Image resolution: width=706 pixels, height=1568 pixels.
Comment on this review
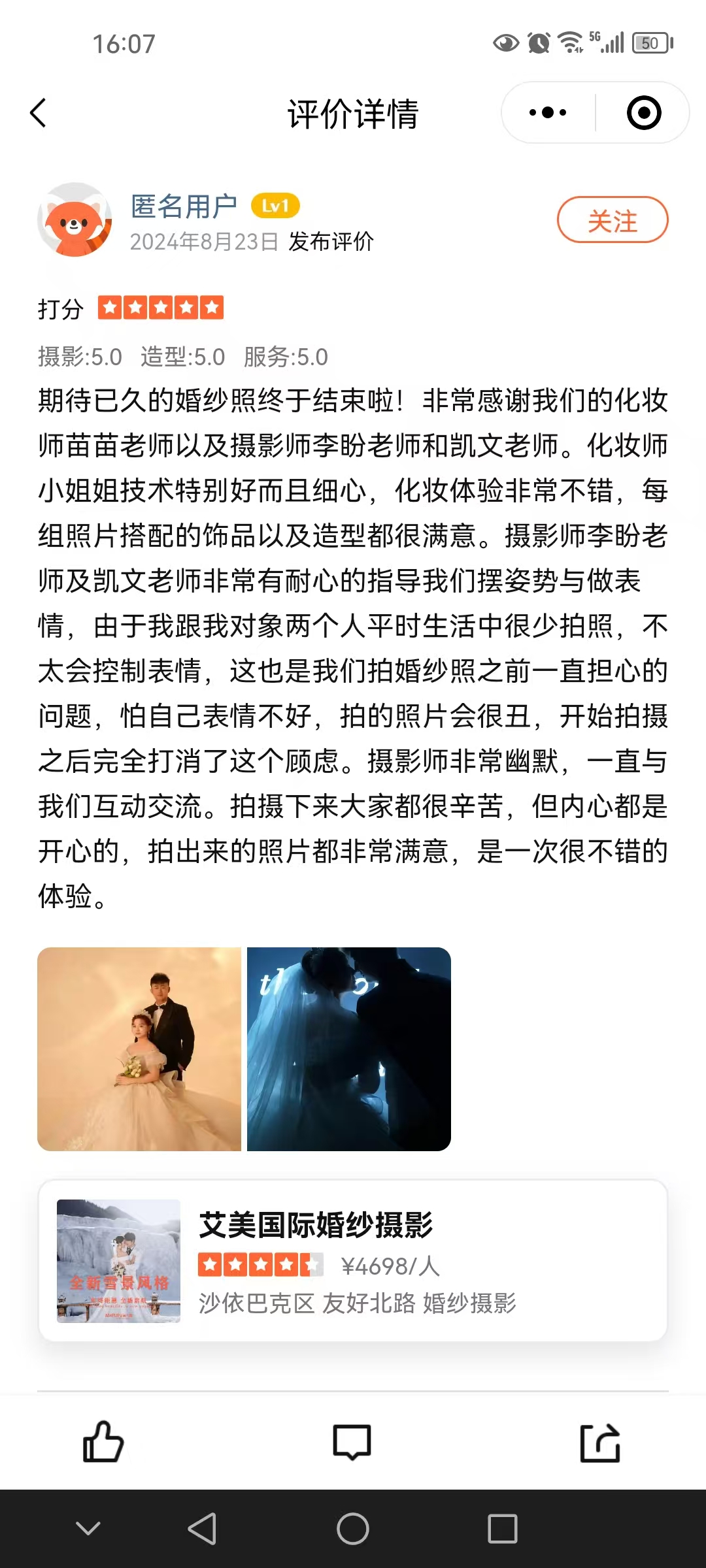[352, 1441]
